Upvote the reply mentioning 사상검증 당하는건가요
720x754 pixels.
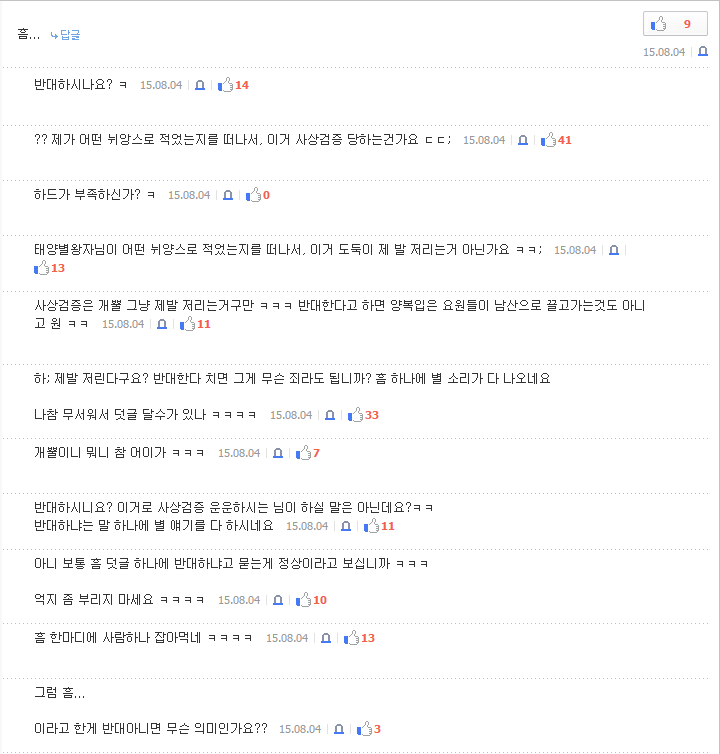(x=548, y=140)
